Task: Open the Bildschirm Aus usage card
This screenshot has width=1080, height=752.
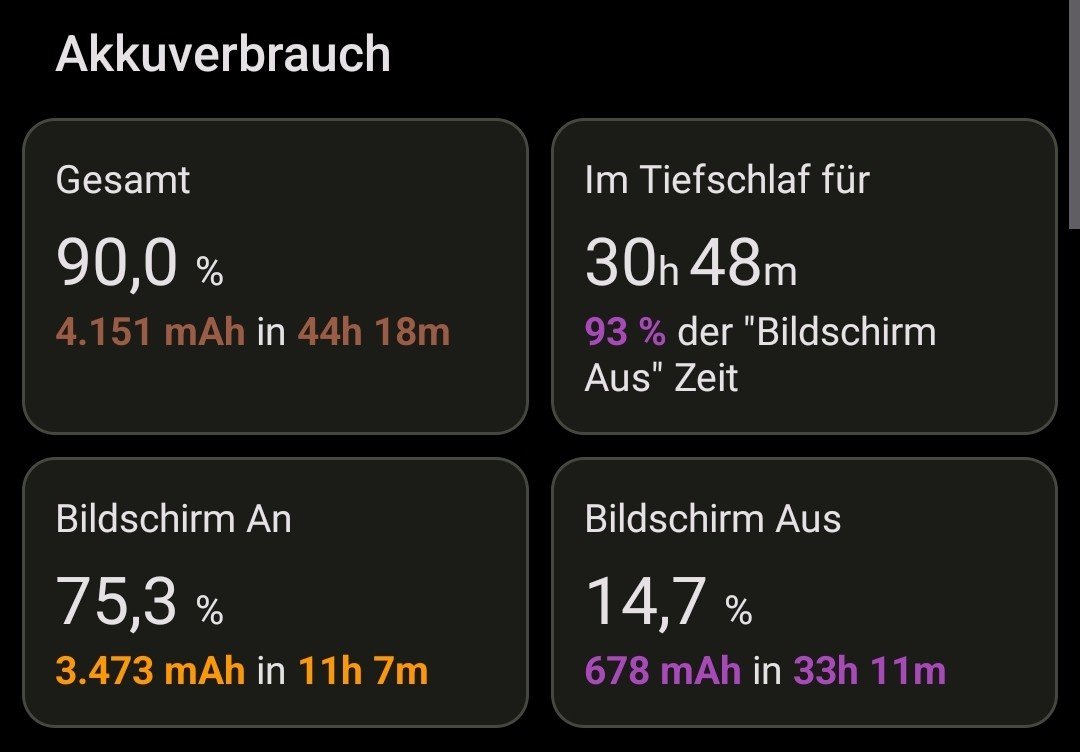Action: [x=804, y=592]
